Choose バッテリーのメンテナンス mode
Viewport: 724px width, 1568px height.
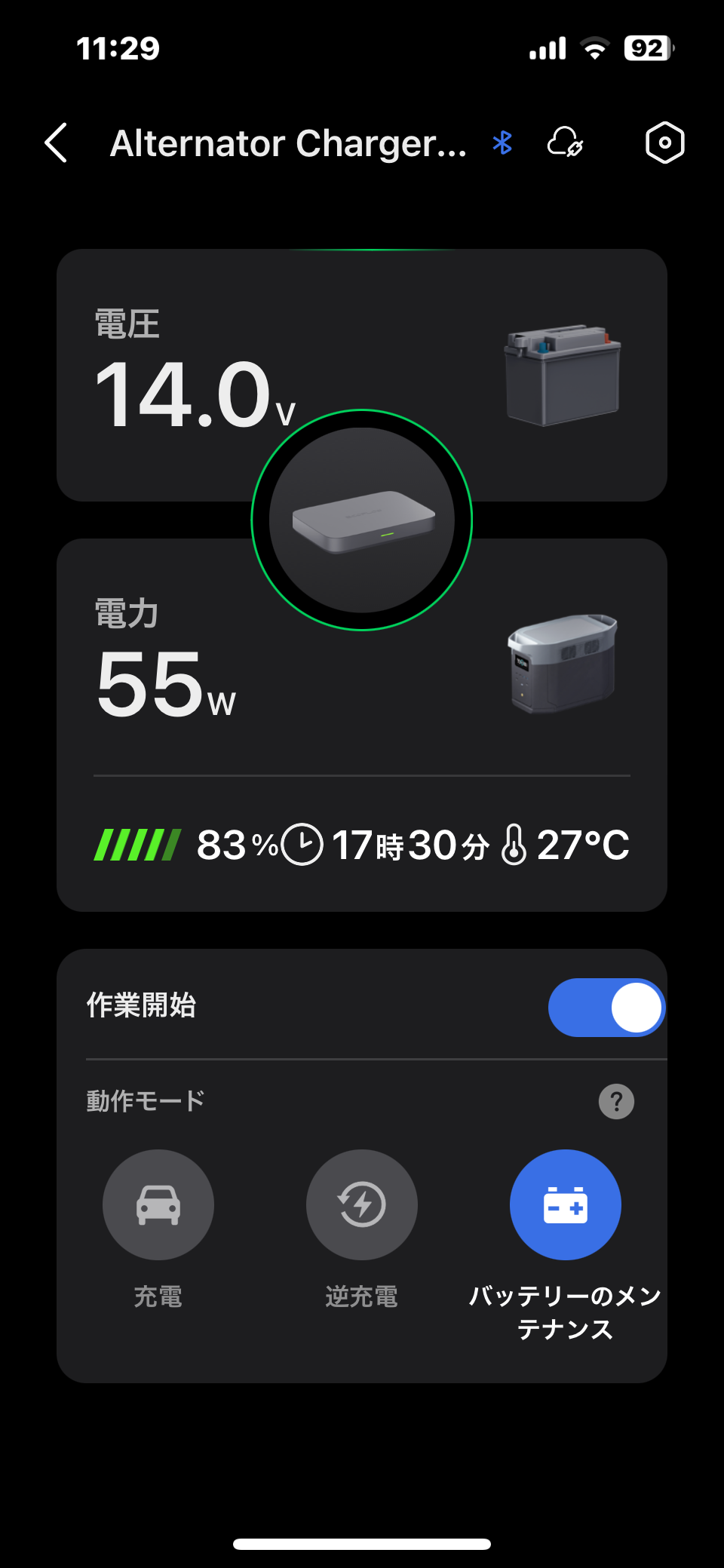tap(565, 1204)
